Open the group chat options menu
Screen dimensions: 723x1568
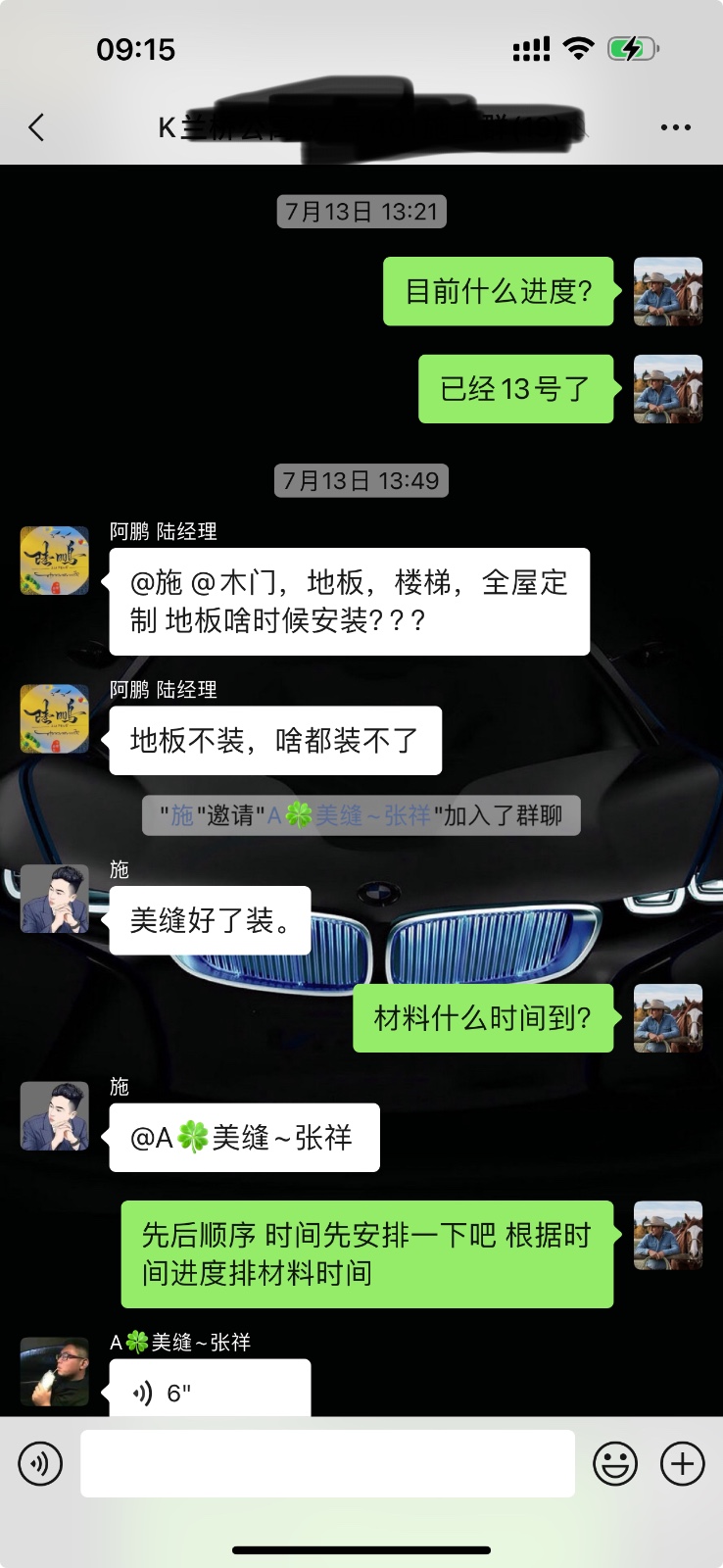pos(675,127)
